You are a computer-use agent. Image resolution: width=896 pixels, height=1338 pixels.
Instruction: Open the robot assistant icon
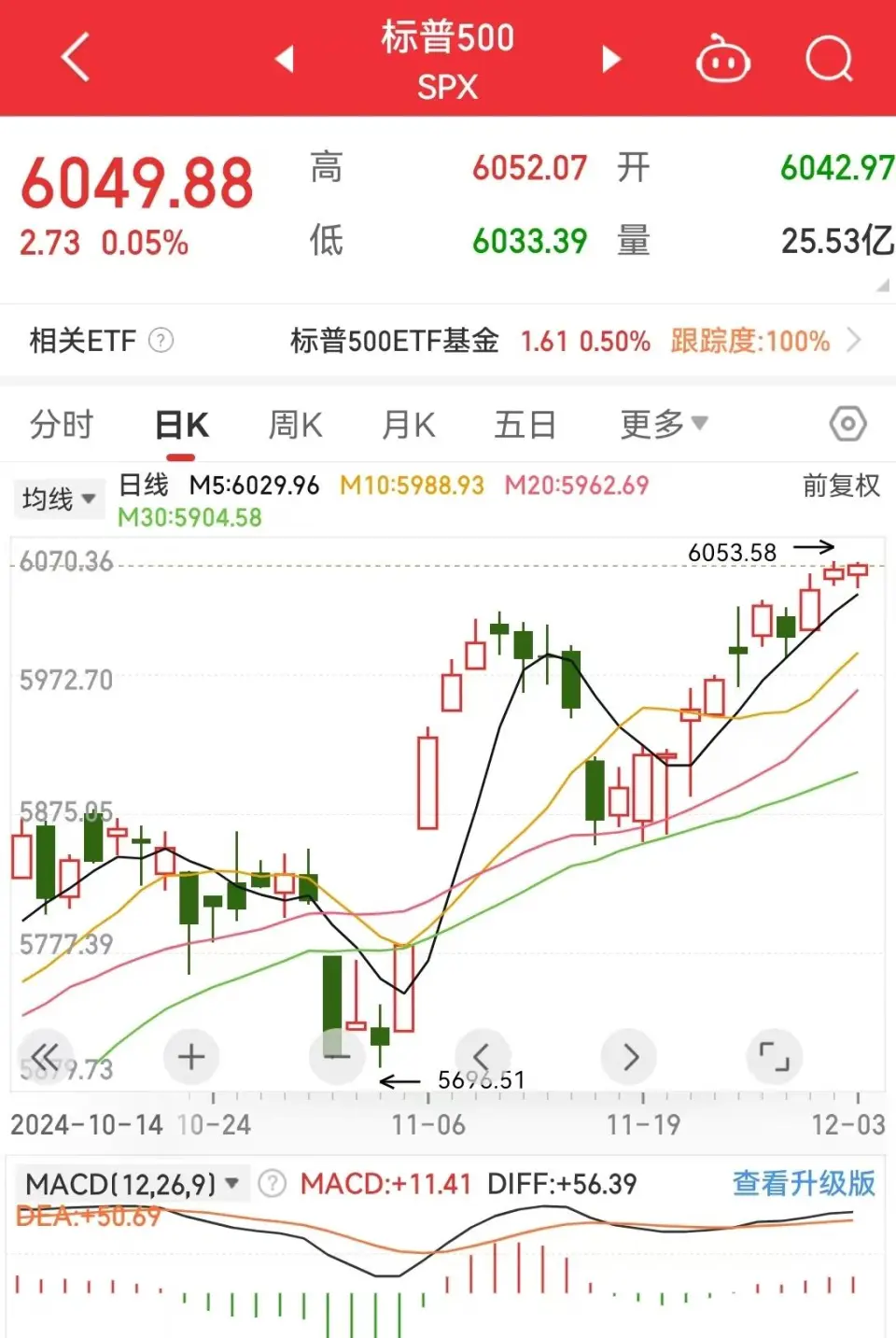[722, 61]
